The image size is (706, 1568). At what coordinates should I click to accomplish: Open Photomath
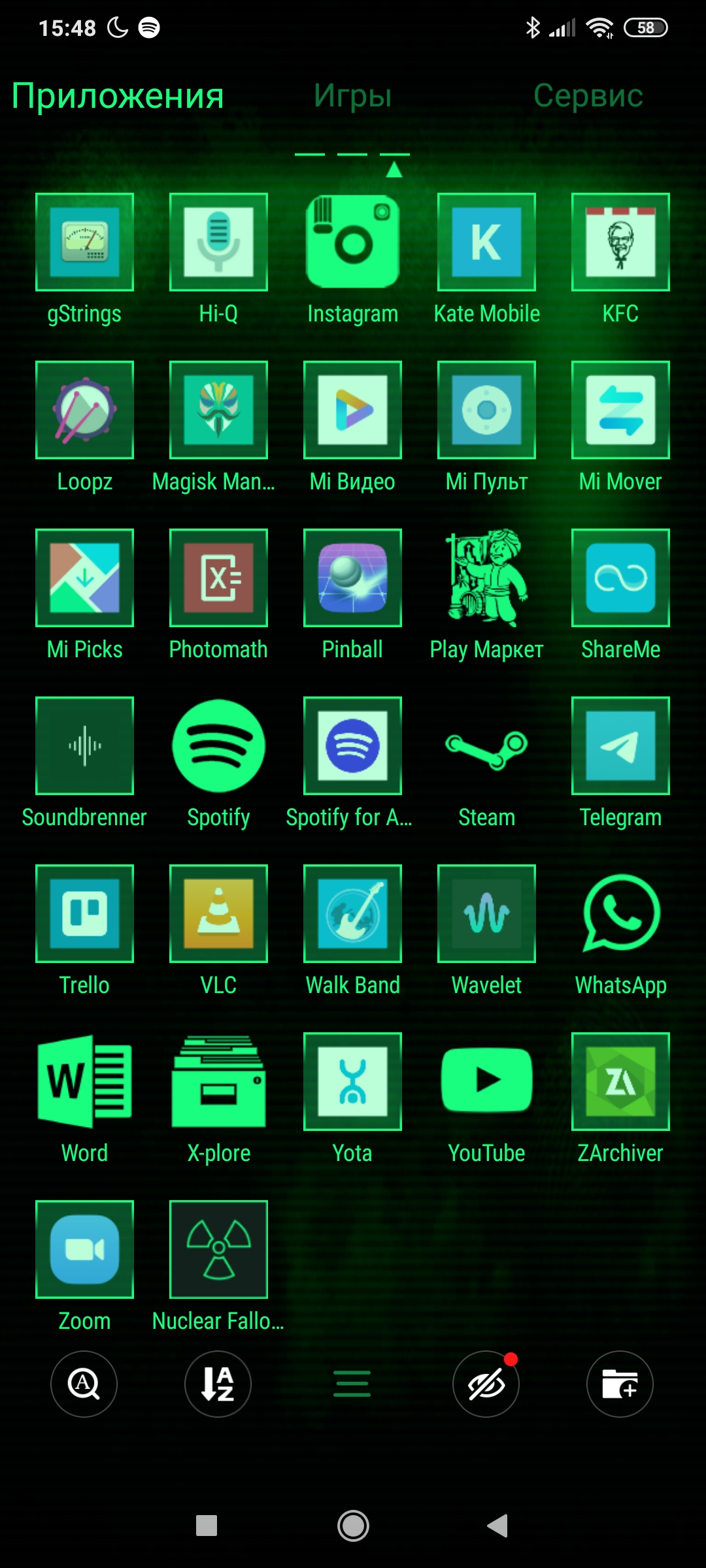pos(218,578)
